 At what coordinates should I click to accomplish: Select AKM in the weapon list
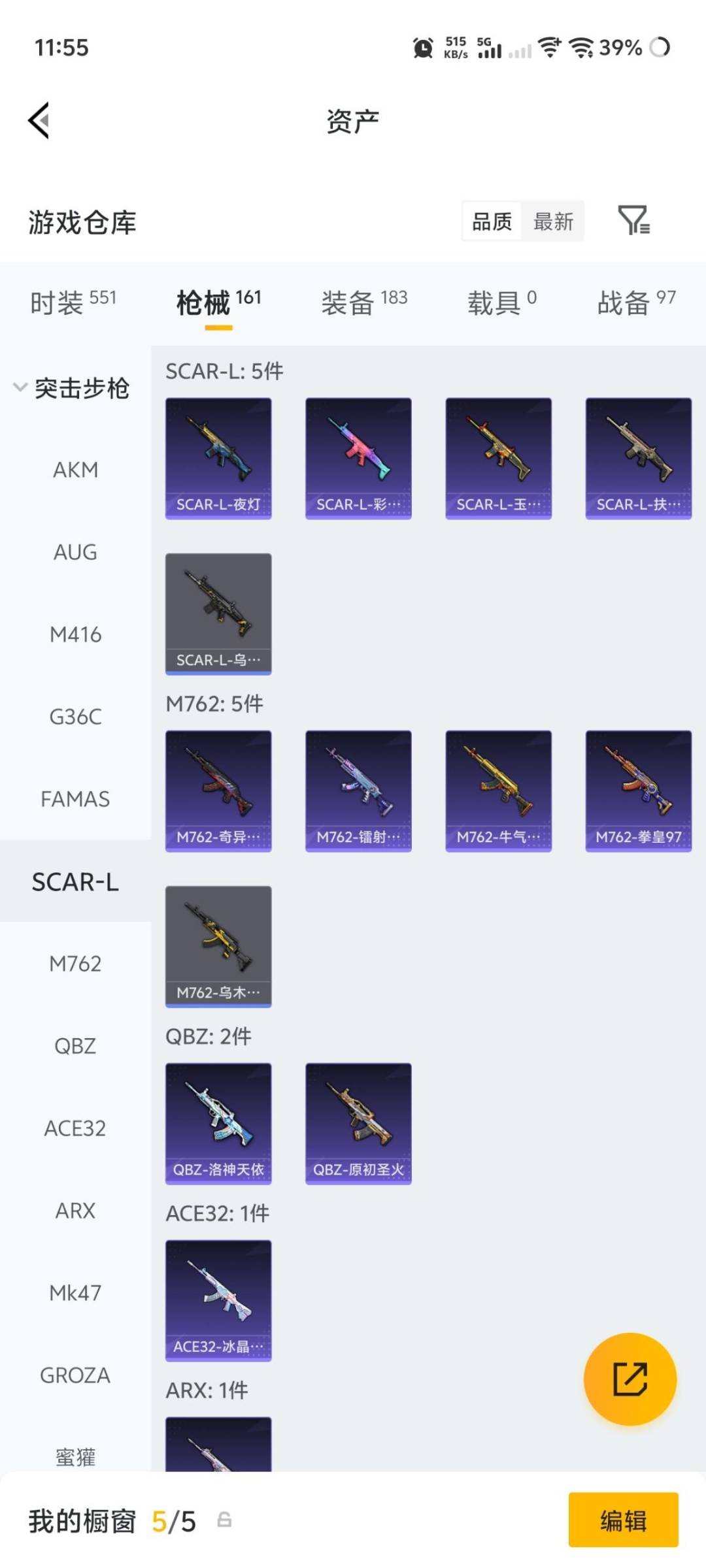75,470
